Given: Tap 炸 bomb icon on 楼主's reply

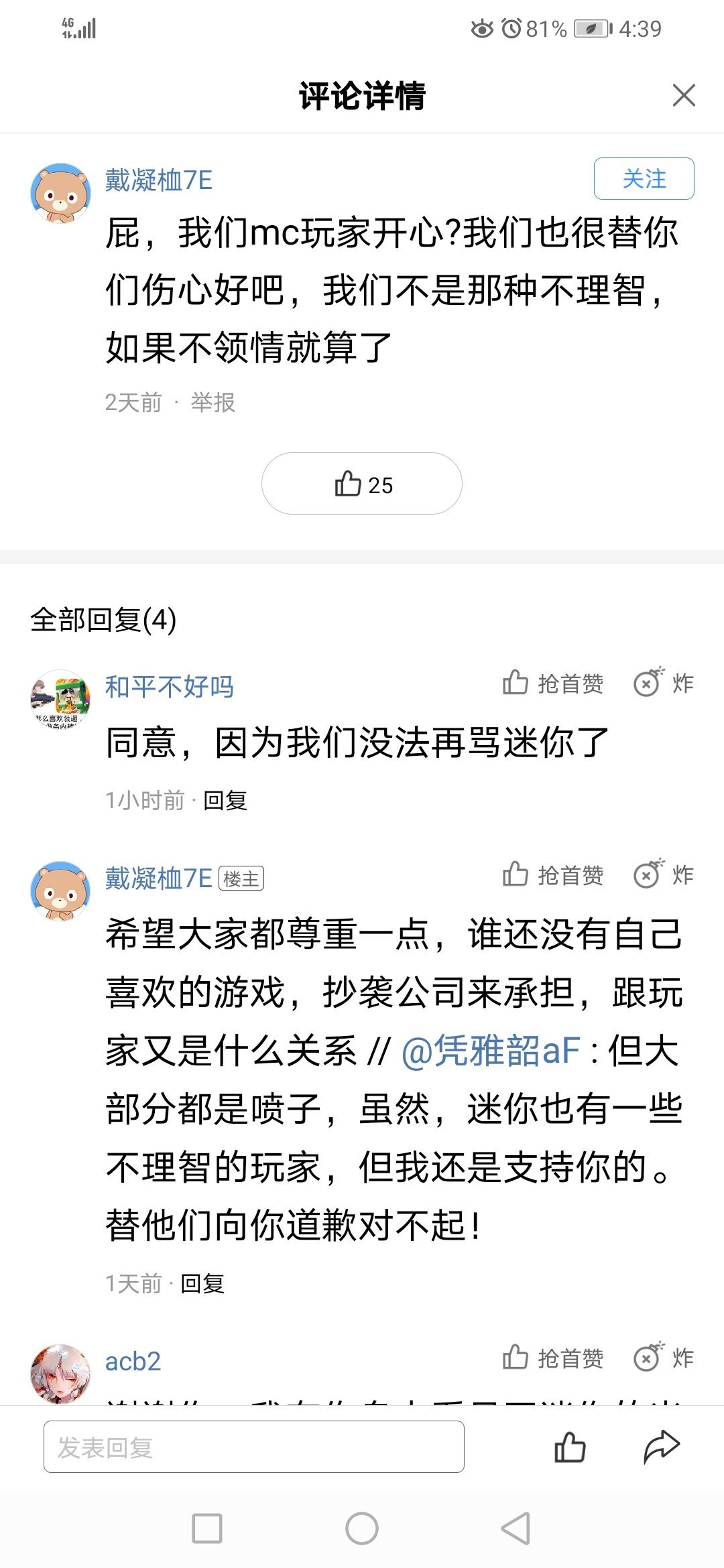Looking at the screenshot, I should pos(664,874).
